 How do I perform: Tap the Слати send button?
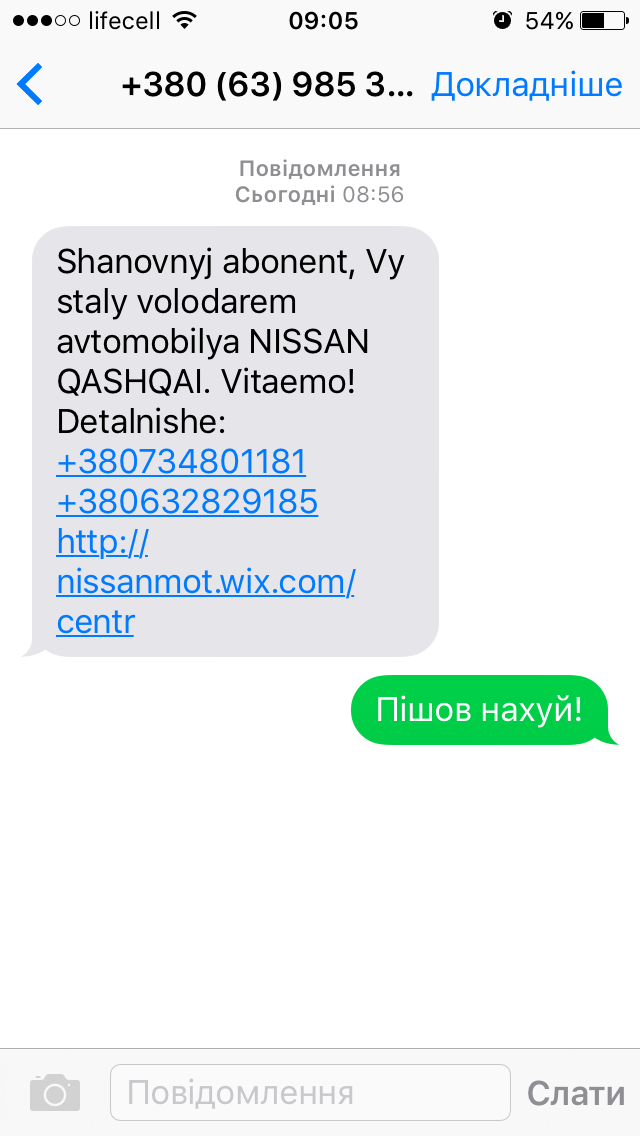575,1093
